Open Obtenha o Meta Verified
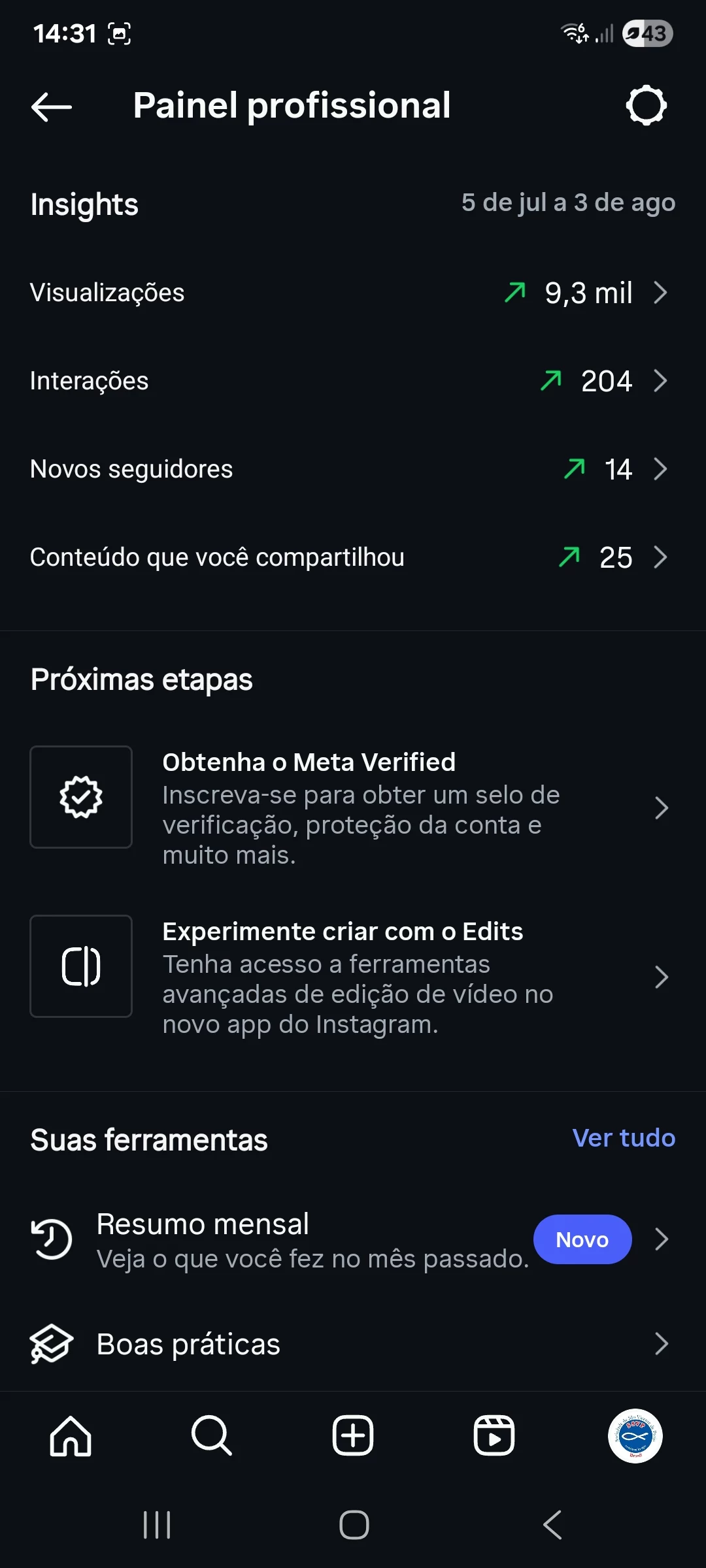This screenshot has width=706, height=1568. 353,808
